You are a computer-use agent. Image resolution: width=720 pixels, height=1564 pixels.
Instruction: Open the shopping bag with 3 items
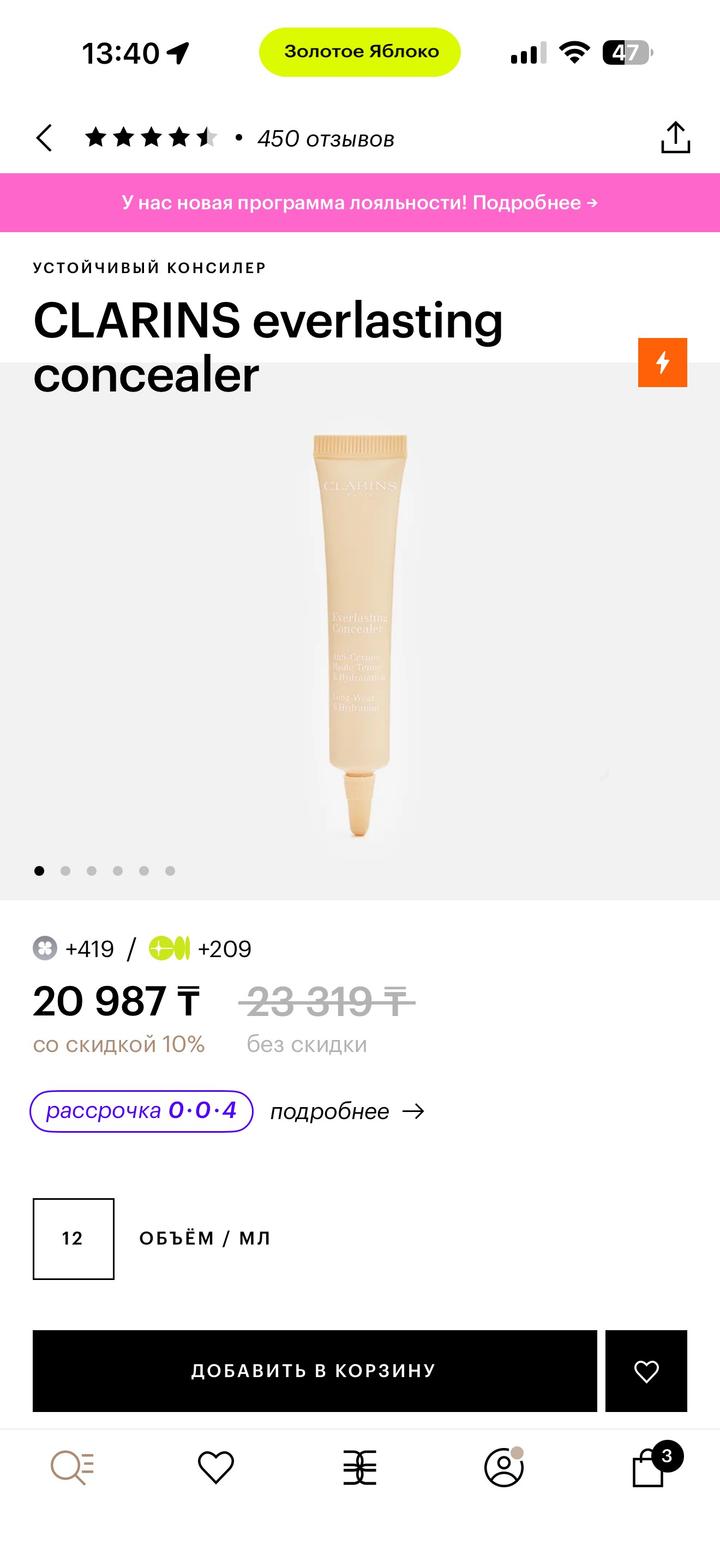click(650, 1467)
